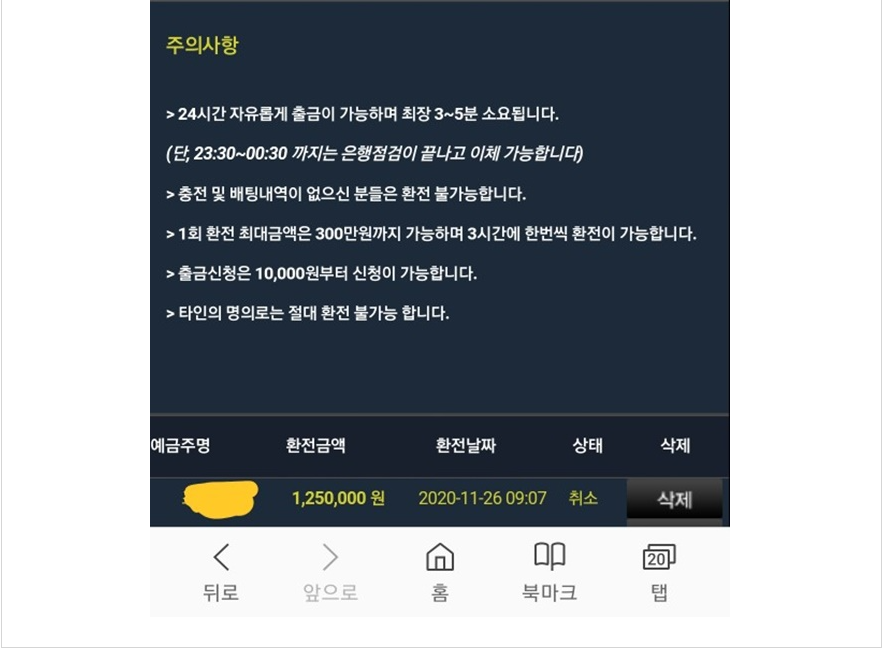Image resolution: width=883 pixels, height=650 pixels.
Task: Open the browser 홈 page
Action: pyautogui.click(x=440, y=571)
